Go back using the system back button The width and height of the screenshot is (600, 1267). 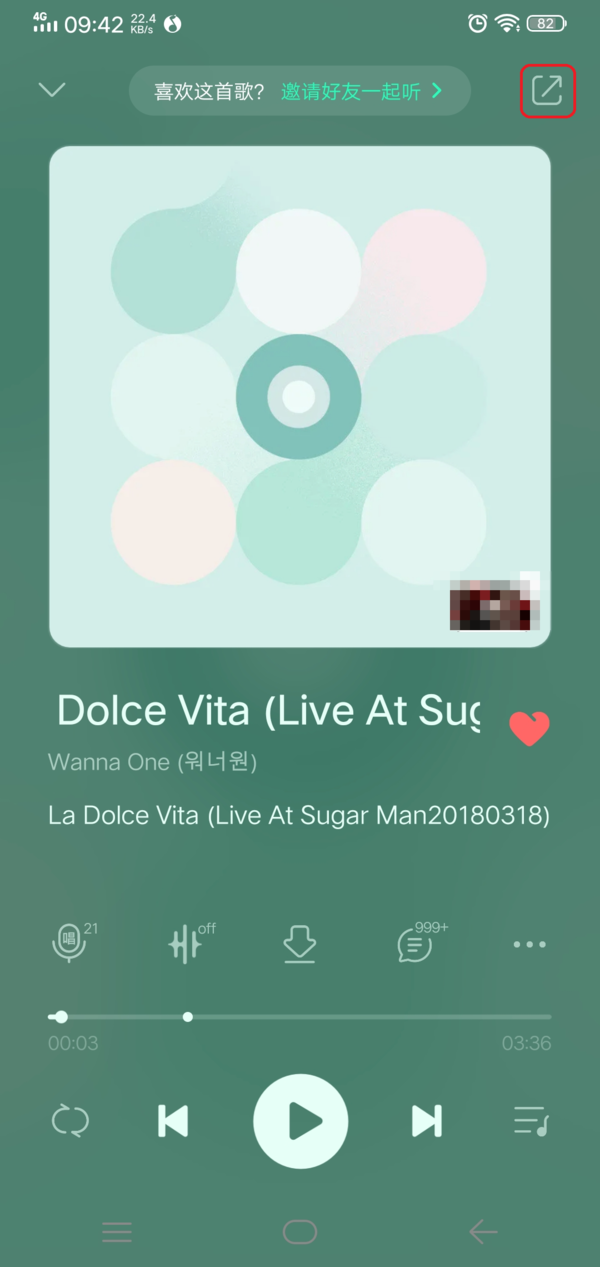point(483,1232)
